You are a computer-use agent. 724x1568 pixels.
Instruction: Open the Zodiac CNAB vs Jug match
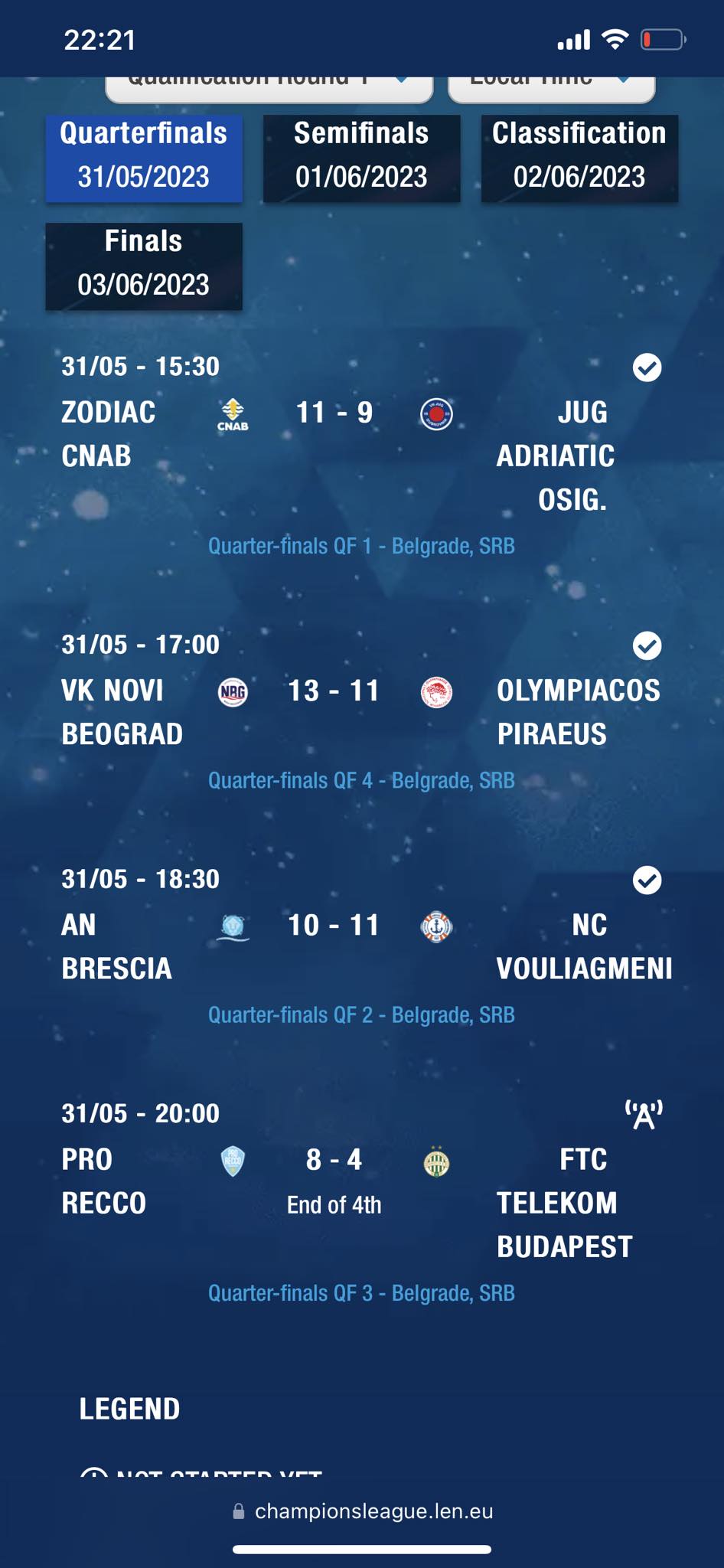tap(334, 413)
